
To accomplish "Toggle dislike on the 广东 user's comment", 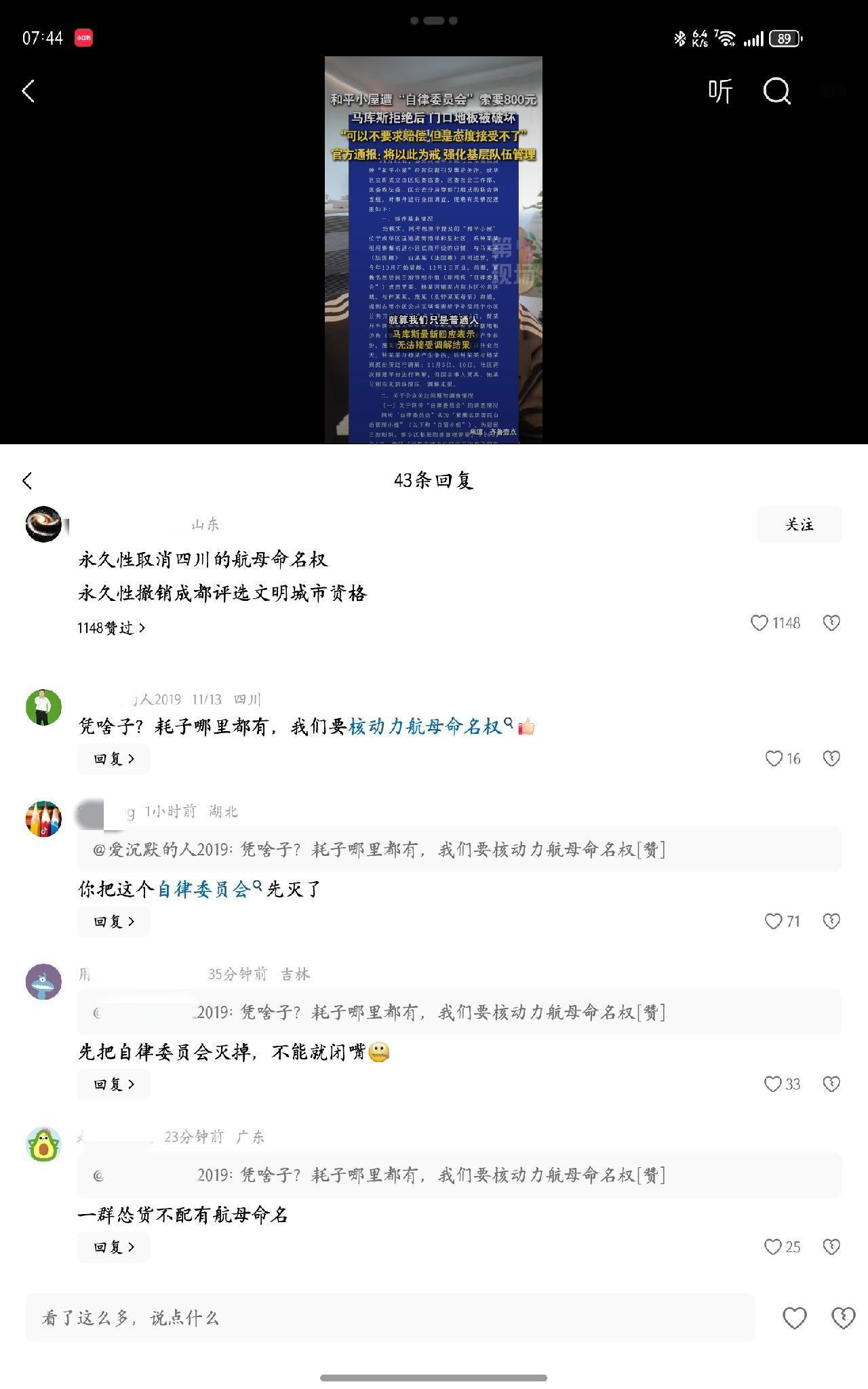I will pos(830,1247).
